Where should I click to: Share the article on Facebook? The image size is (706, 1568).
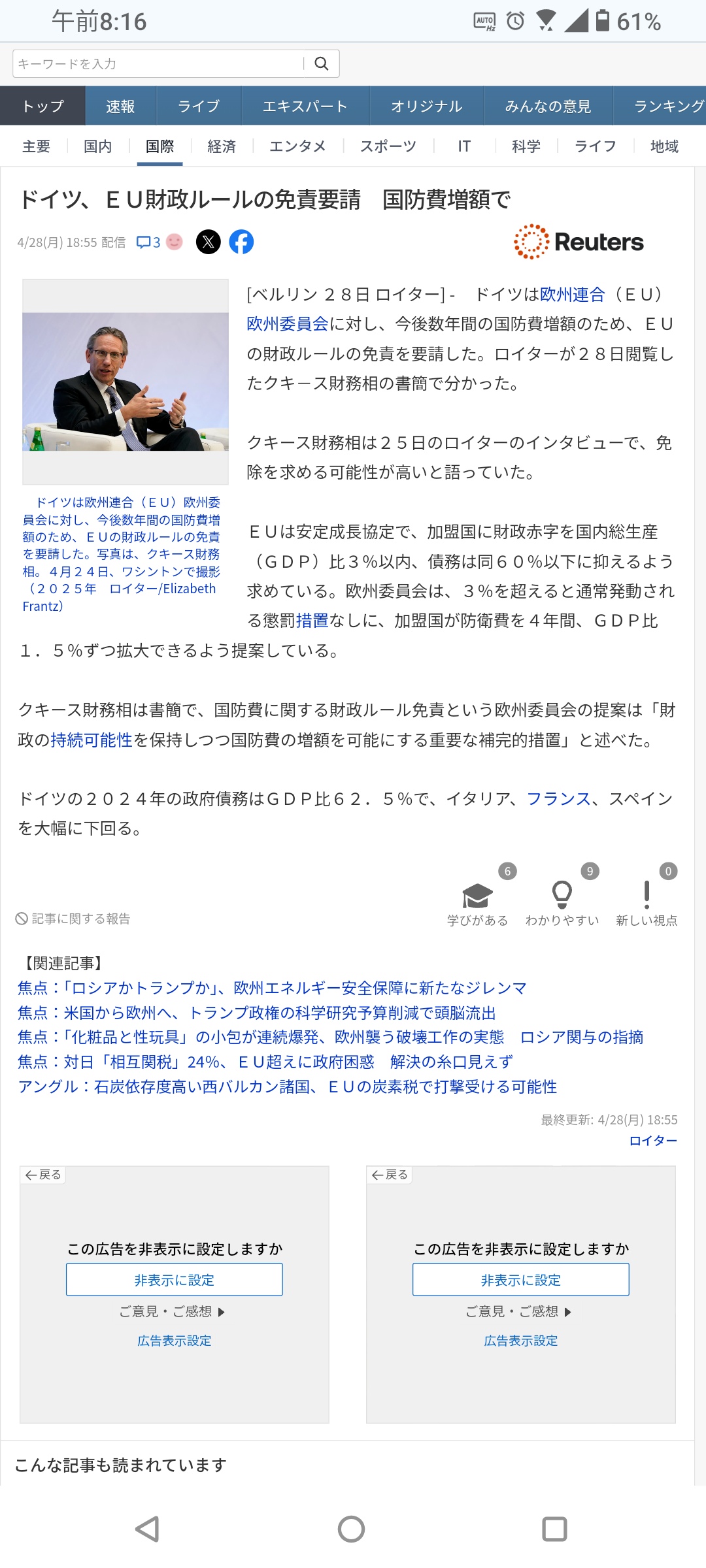[241, 242]
